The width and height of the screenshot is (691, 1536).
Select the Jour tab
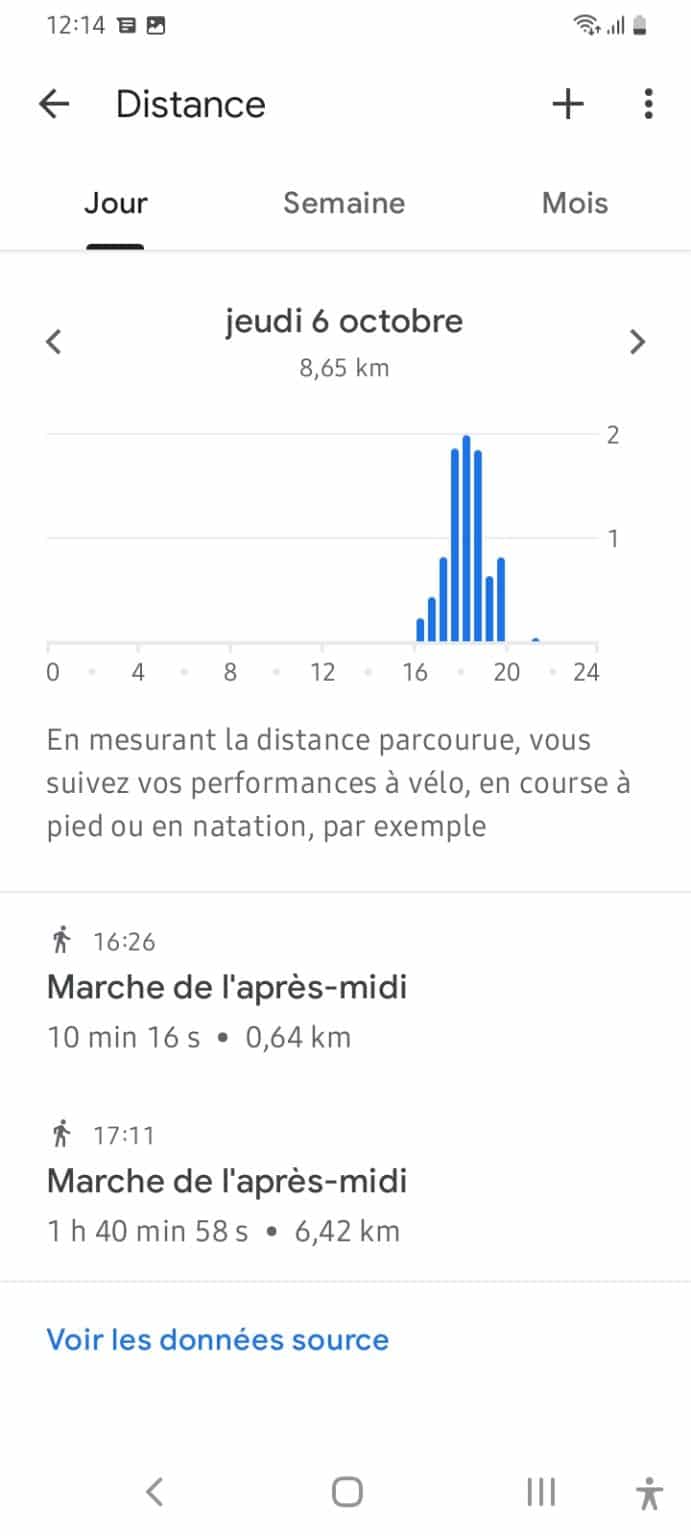(116, 203)
